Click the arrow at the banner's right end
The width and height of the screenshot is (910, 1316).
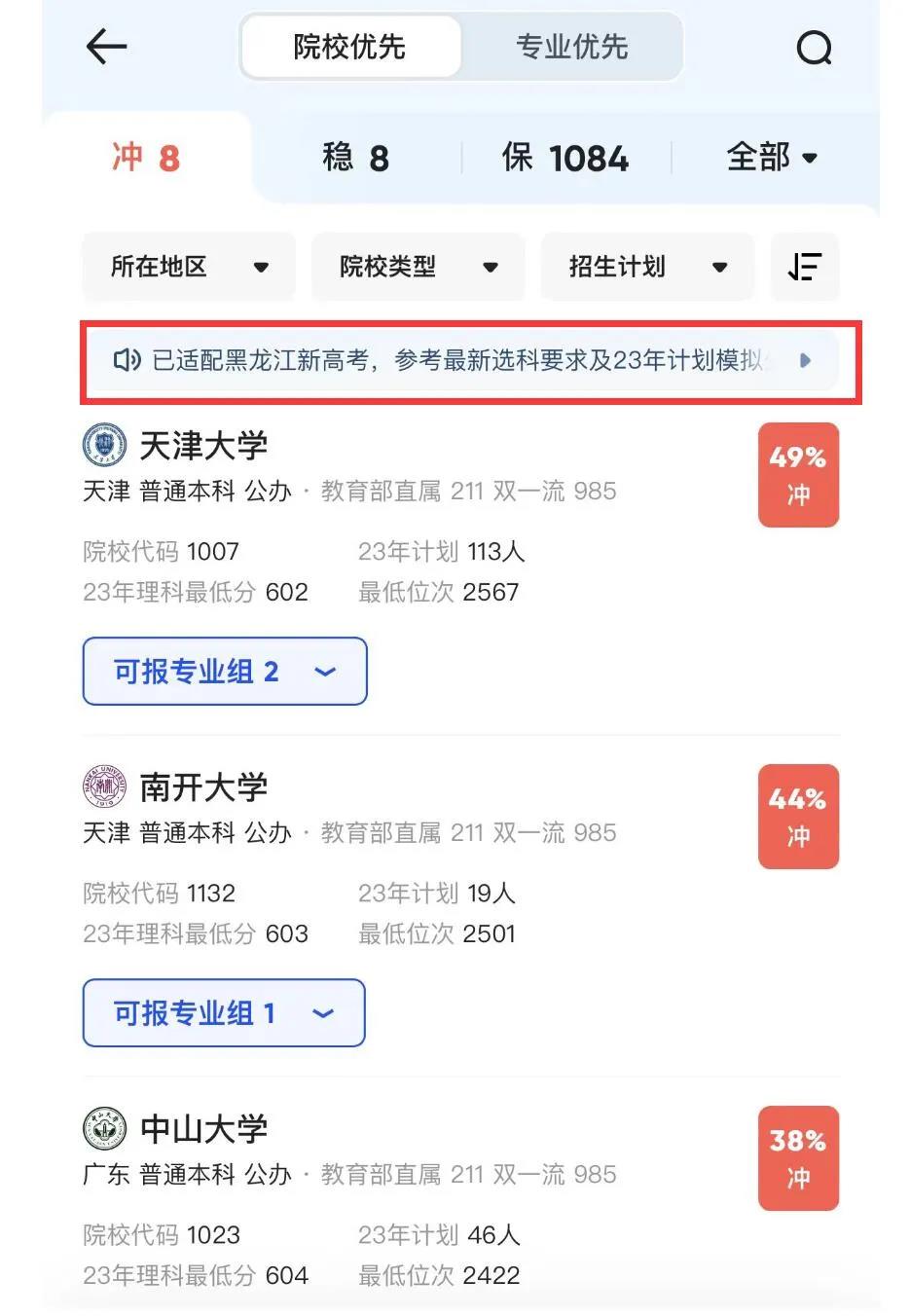[806, 360]
